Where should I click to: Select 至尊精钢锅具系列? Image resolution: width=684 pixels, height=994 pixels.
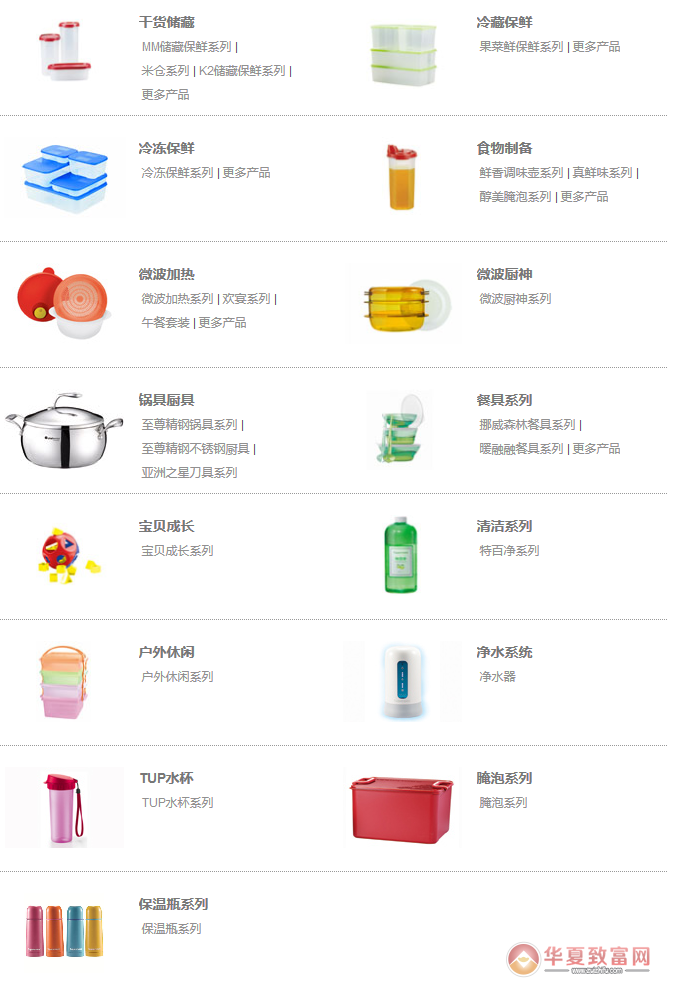click(189, 425)
